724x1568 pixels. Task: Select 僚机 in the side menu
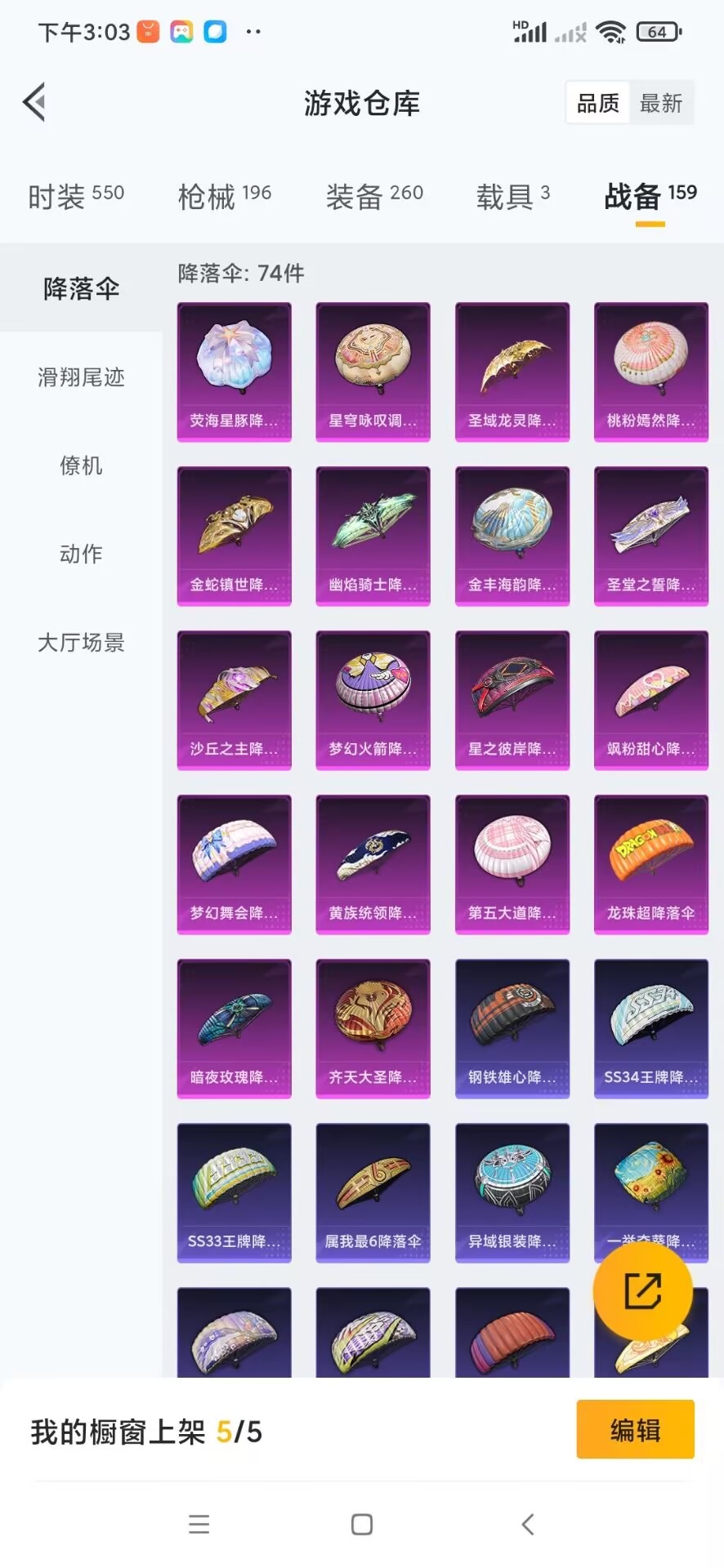click(81, 465)
